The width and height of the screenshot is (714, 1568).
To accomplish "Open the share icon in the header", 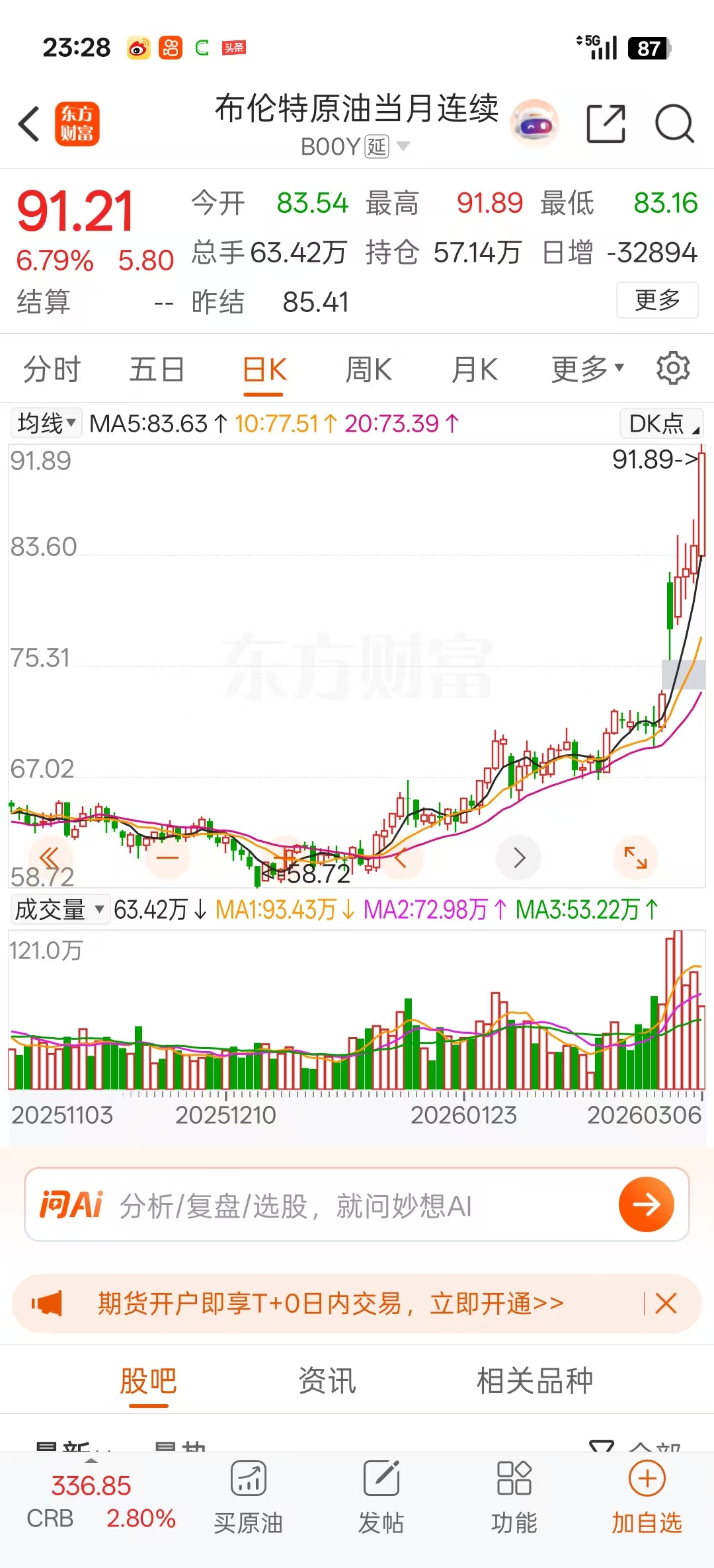I will point(606,124).
